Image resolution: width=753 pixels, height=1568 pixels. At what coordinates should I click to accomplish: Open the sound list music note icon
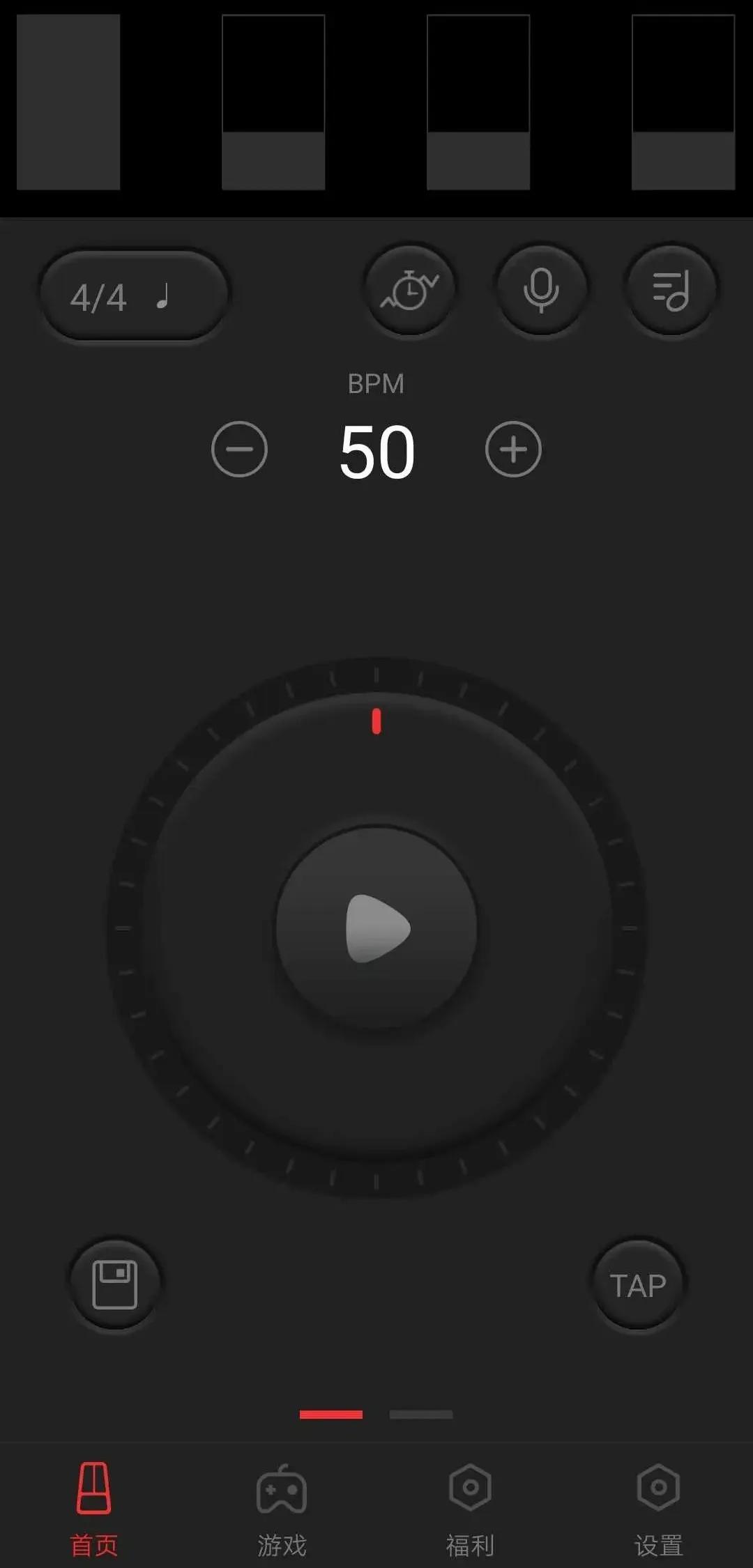[x=671, y=290]
